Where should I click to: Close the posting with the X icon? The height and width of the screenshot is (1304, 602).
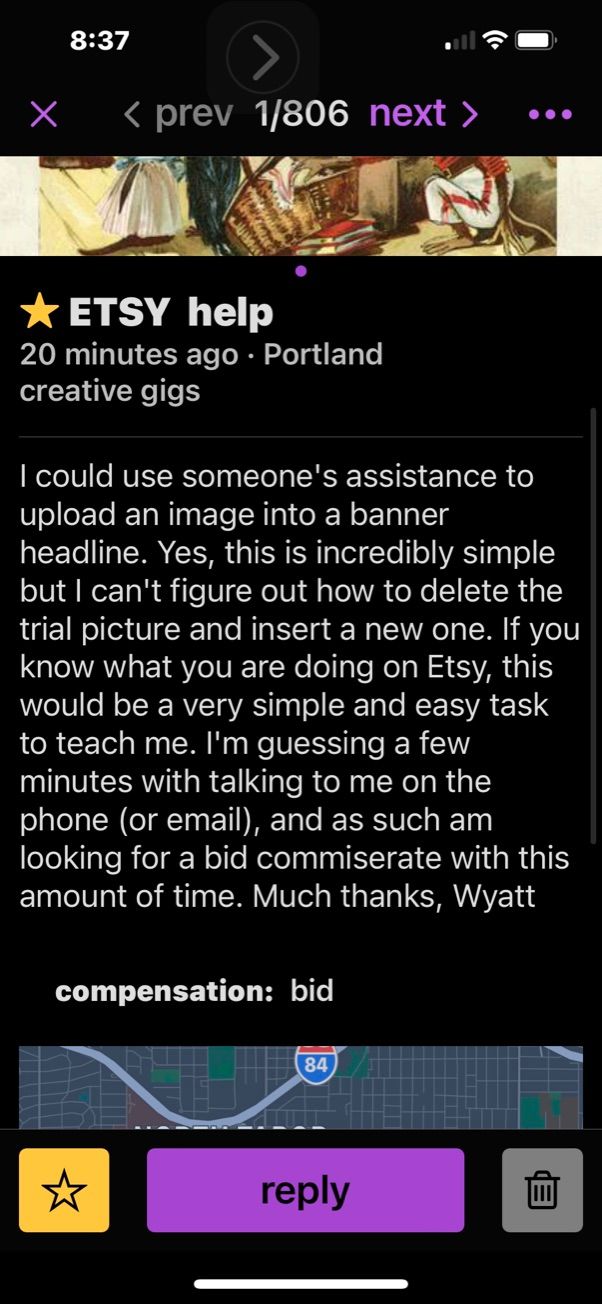coord(43,114)
